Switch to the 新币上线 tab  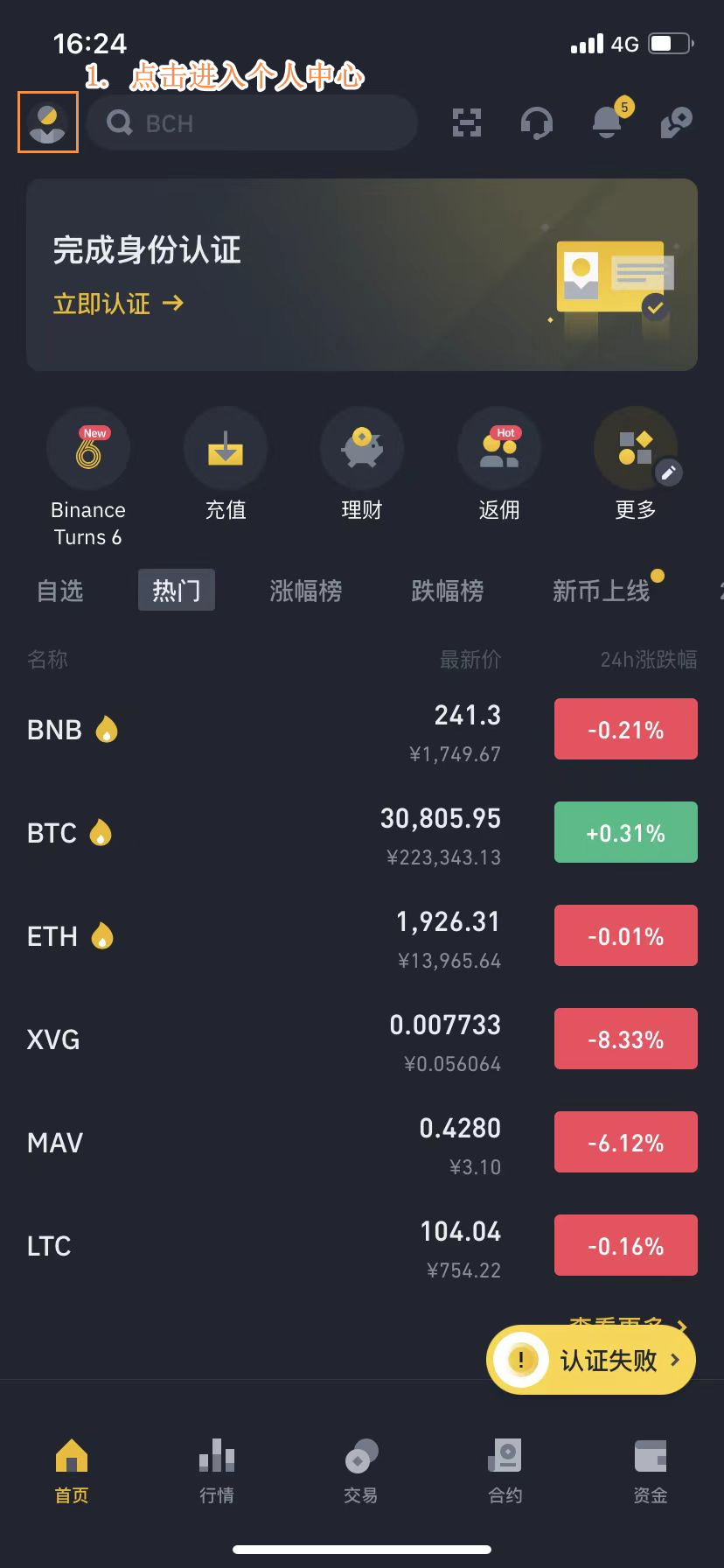pos(602,591)
